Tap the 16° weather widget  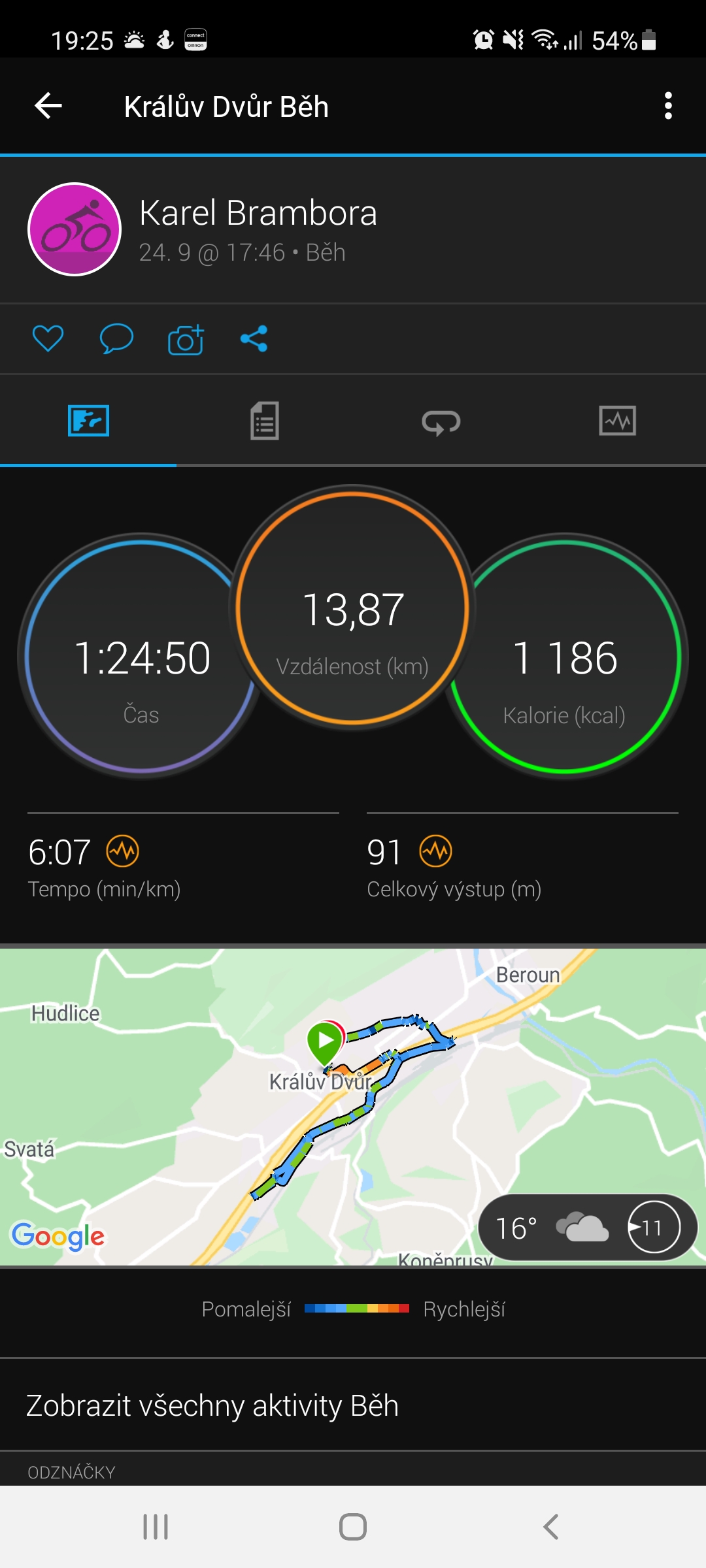coord(588,1228)
